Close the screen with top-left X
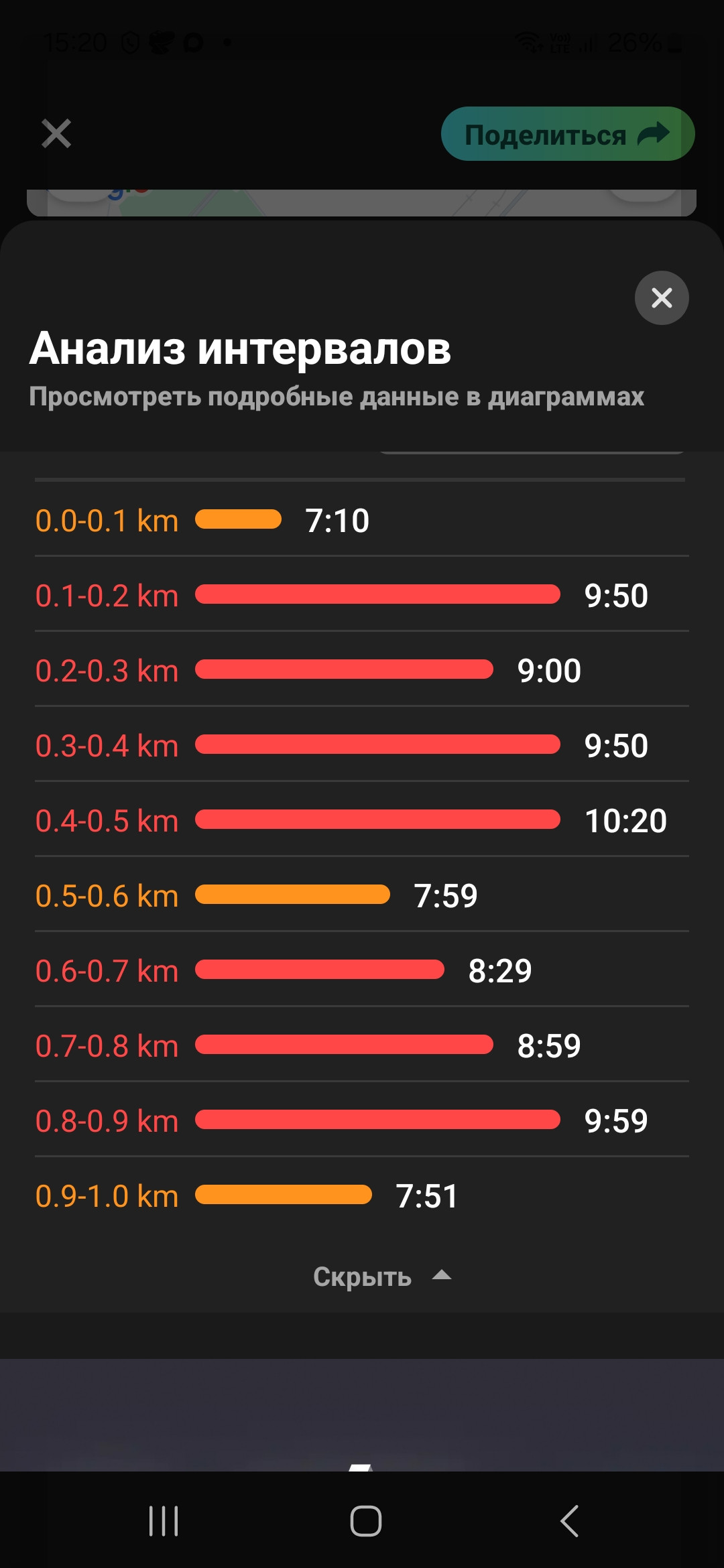This screenshot has width=724, height=1568. (56, 133)
